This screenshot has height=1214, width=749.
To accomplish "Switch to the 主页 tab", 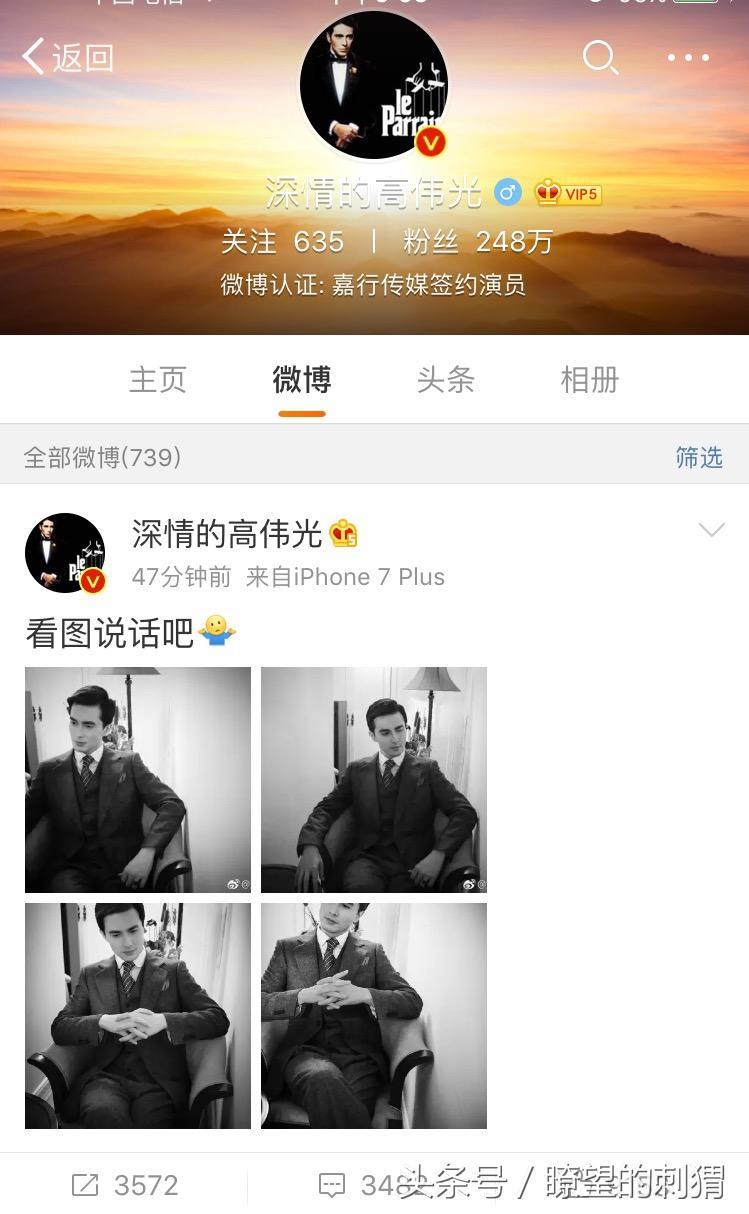I will [158, 380].
